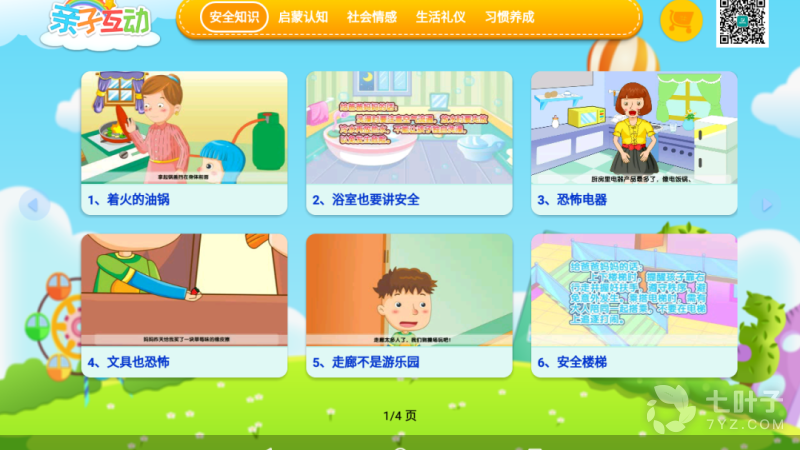Select the 生活礼仪 tab
This screenshot has height=450, width=800.
[x=440, y=17]
